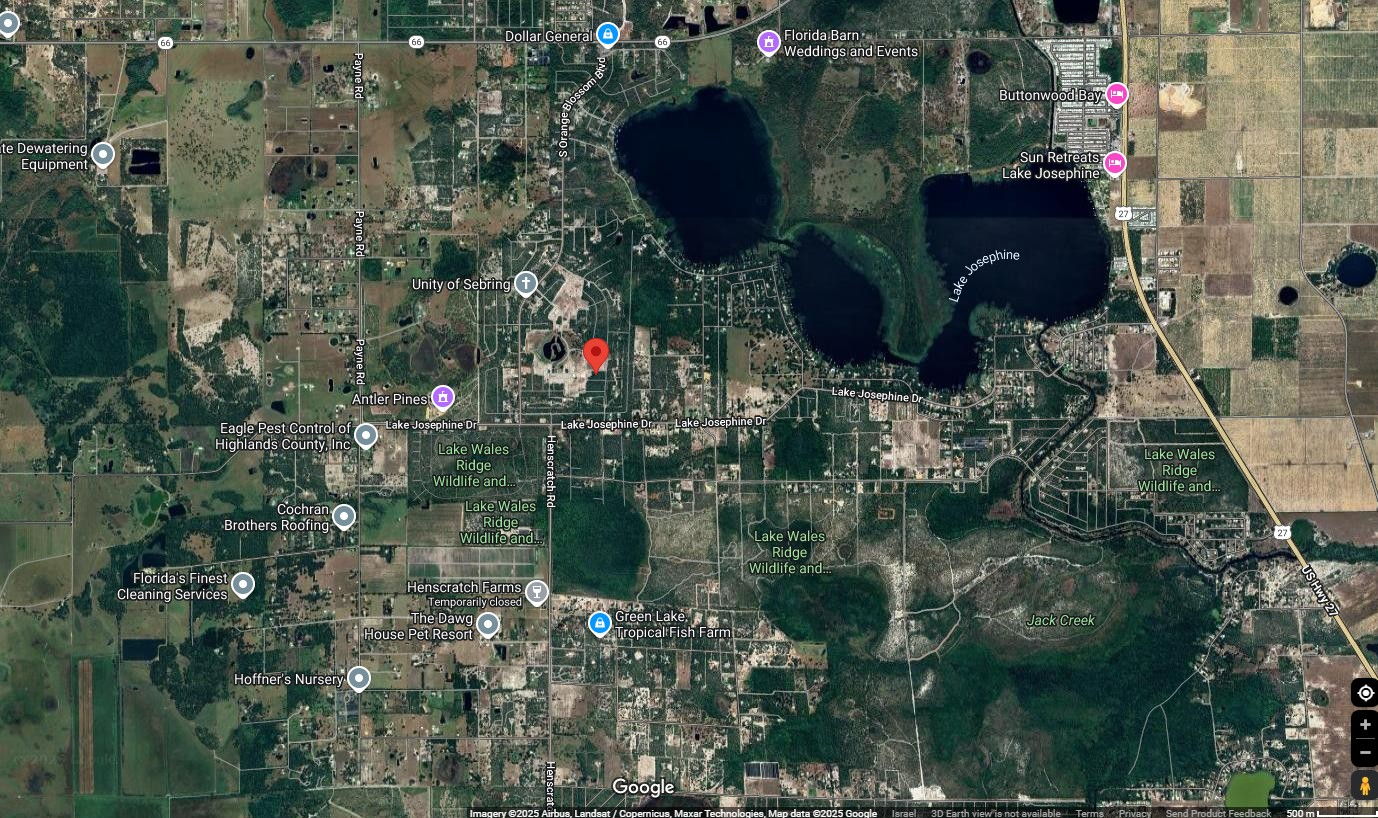Select Sun Retreats Lake Josephine marker
1378x818 pixels.
(x=1114, y=163)
